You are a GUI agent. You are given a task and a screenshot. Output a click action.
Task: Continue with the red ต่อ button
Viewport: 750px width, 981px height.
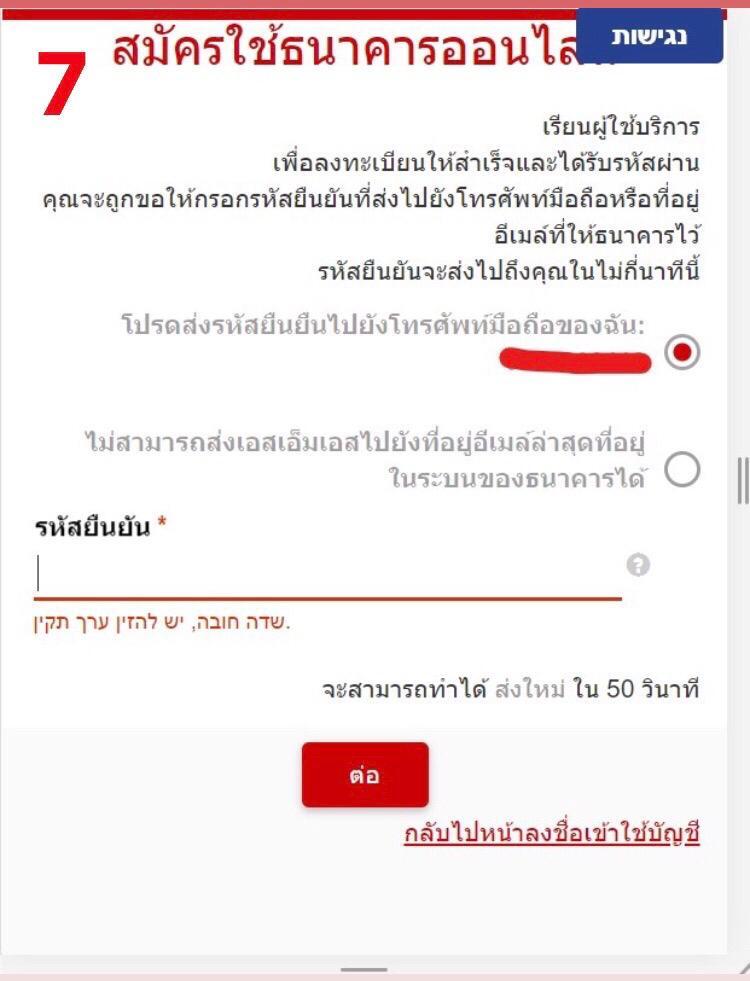[365, 775]
